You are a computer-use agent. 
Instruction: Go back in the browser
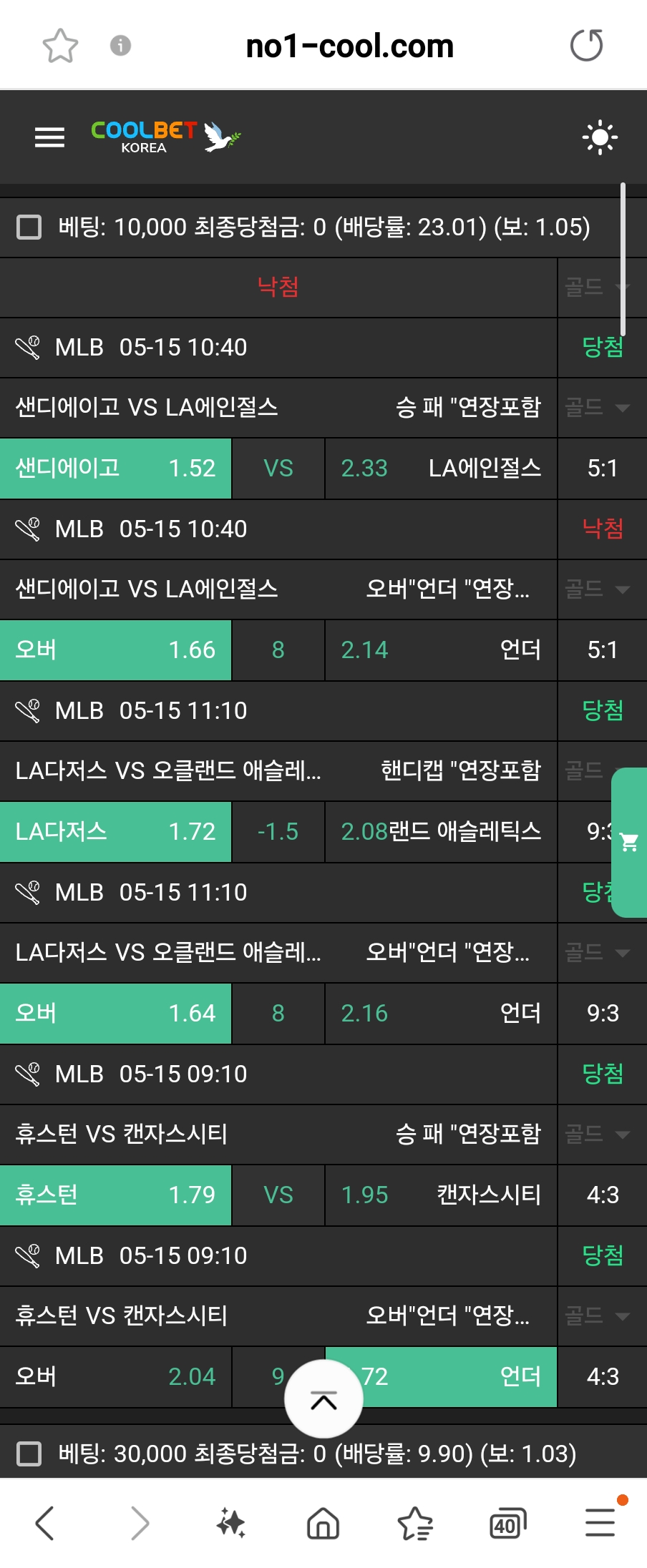coord(44,1523)
